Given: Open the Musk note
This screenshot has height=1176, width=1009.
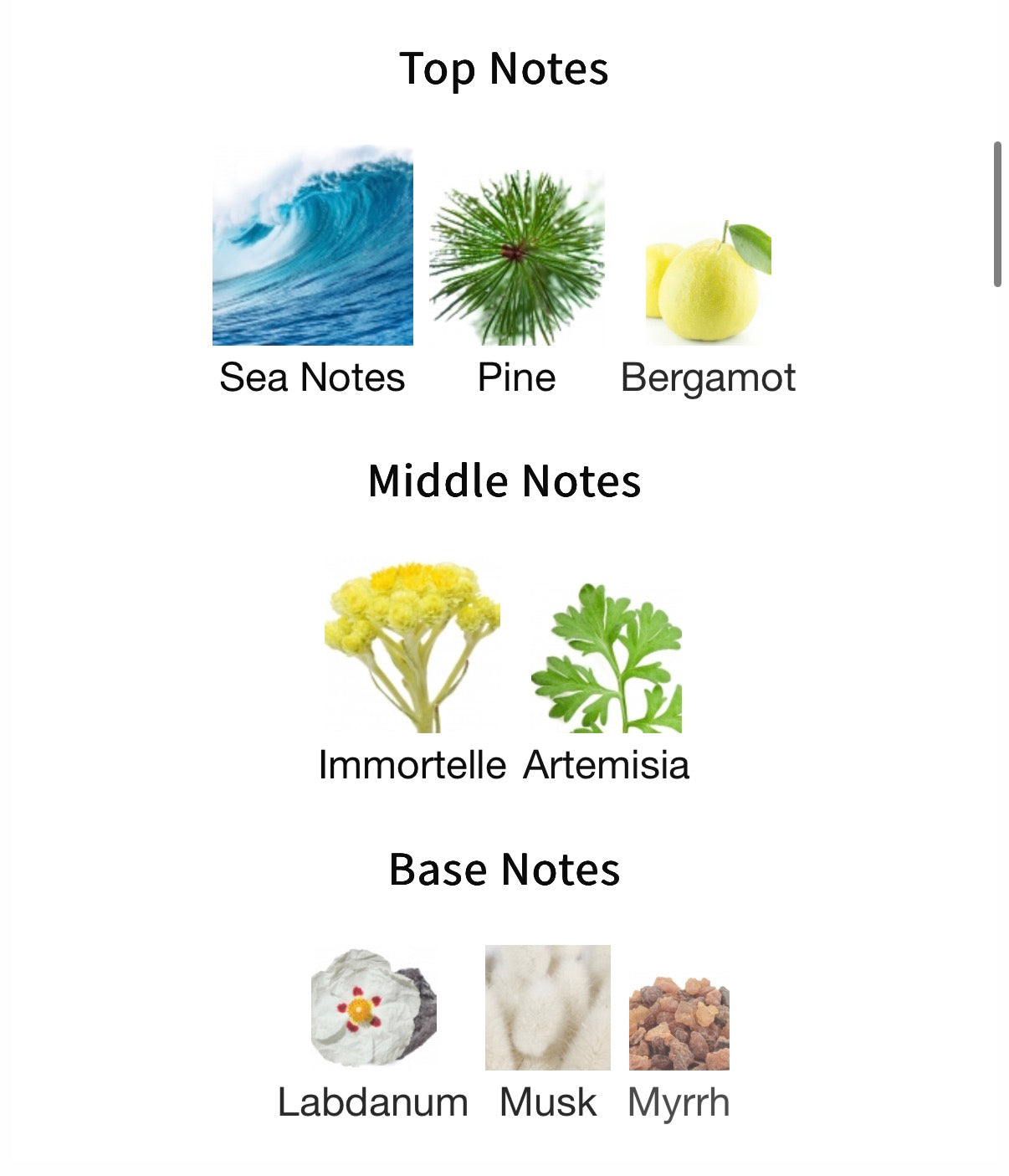Looking at the screenshot, I should 548,1008.
